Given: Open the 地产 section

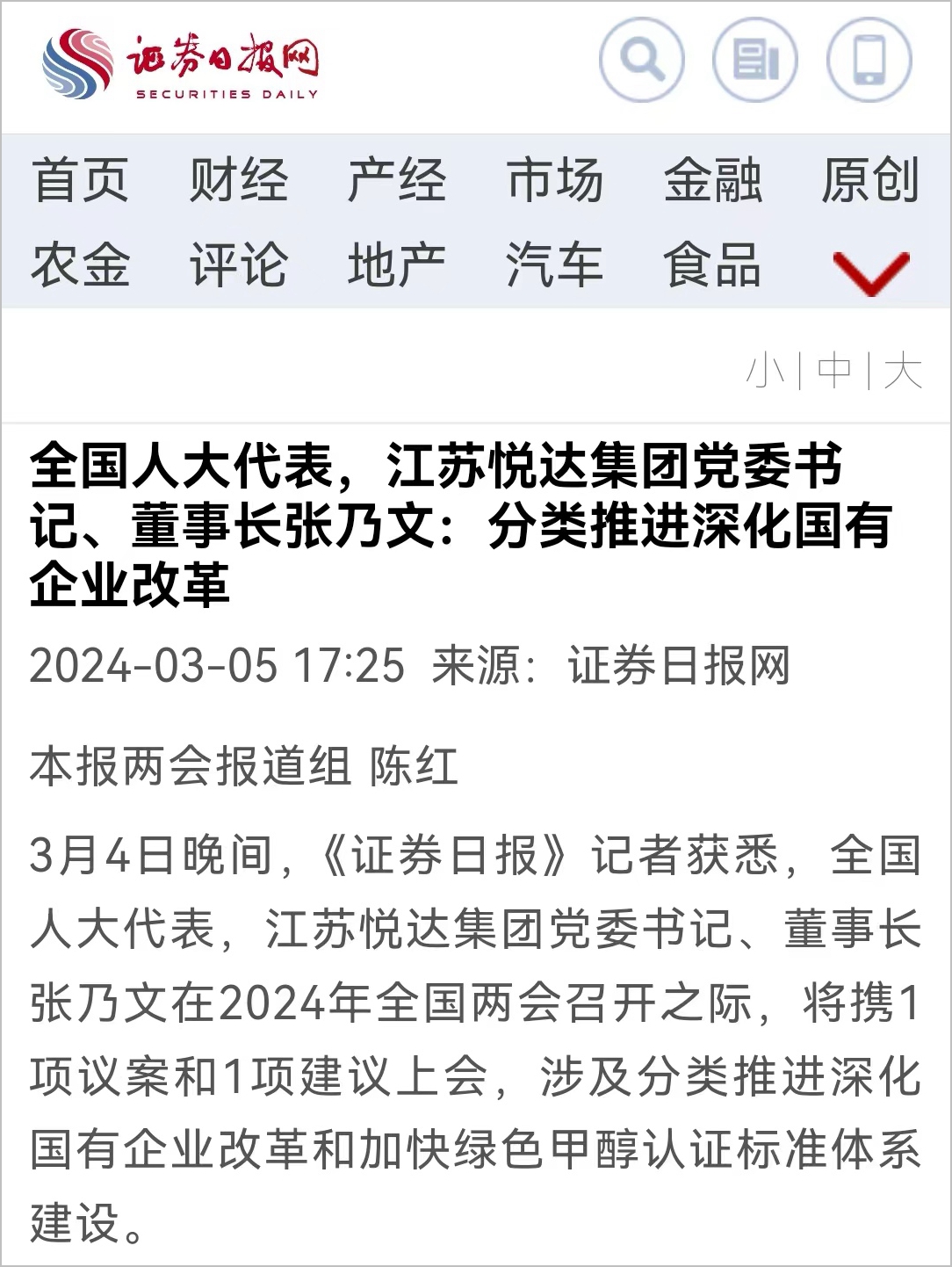Looking at the screenshot, I should 397,264.
